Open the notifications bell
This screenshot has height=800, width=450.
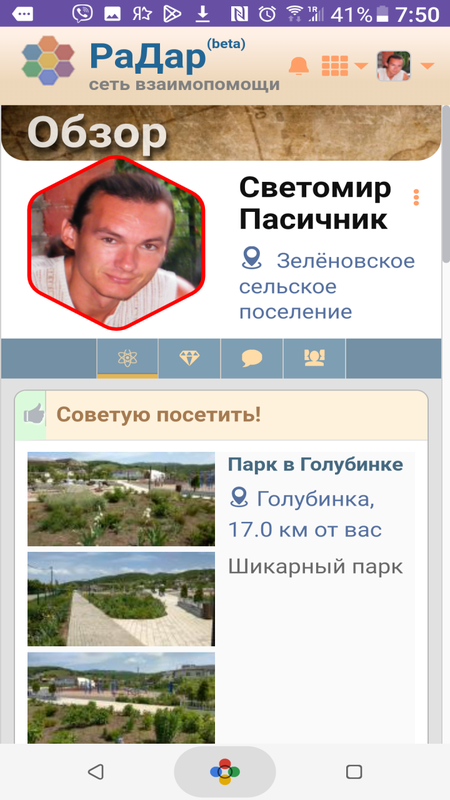(299, 66)
